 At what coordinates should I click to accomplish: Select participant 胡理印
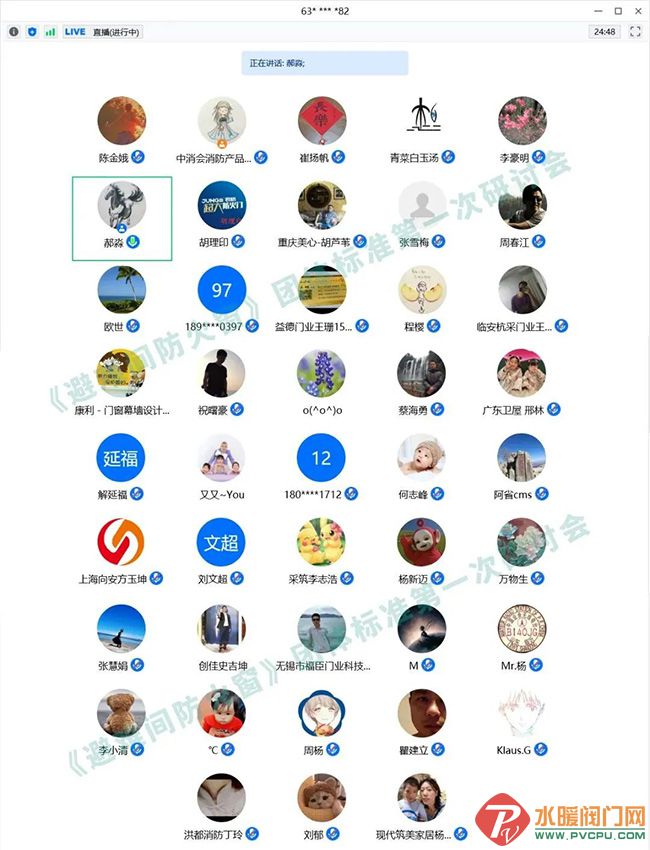[x=221, y=207]
